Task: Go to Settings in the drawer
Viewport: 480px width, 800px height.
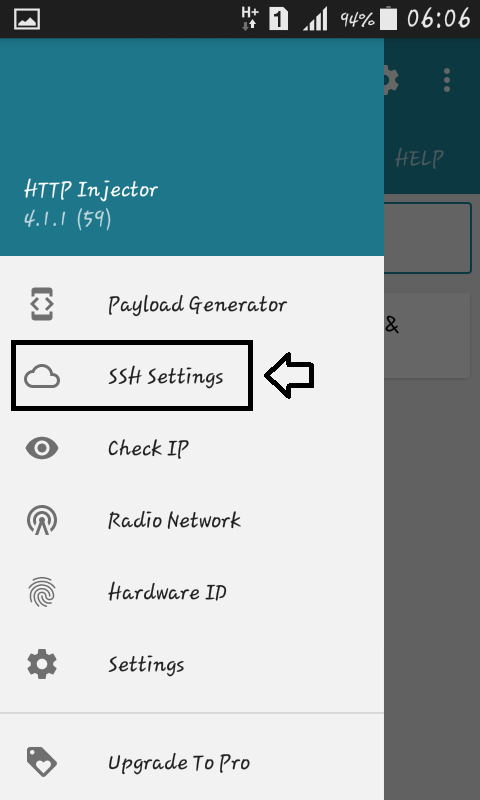Action: [x=192, y=664]
